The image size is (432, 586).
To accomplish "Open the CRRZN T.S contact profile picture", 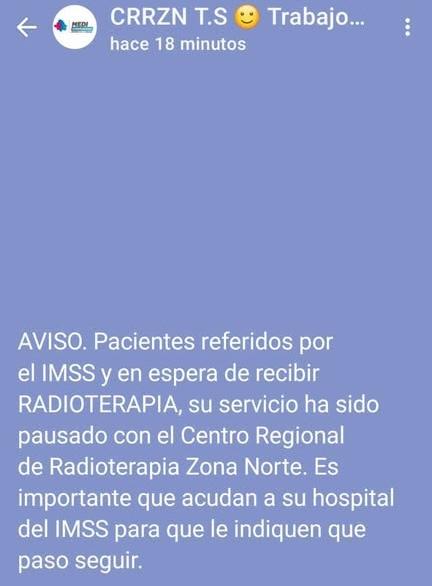I will [x=75, y=27].
